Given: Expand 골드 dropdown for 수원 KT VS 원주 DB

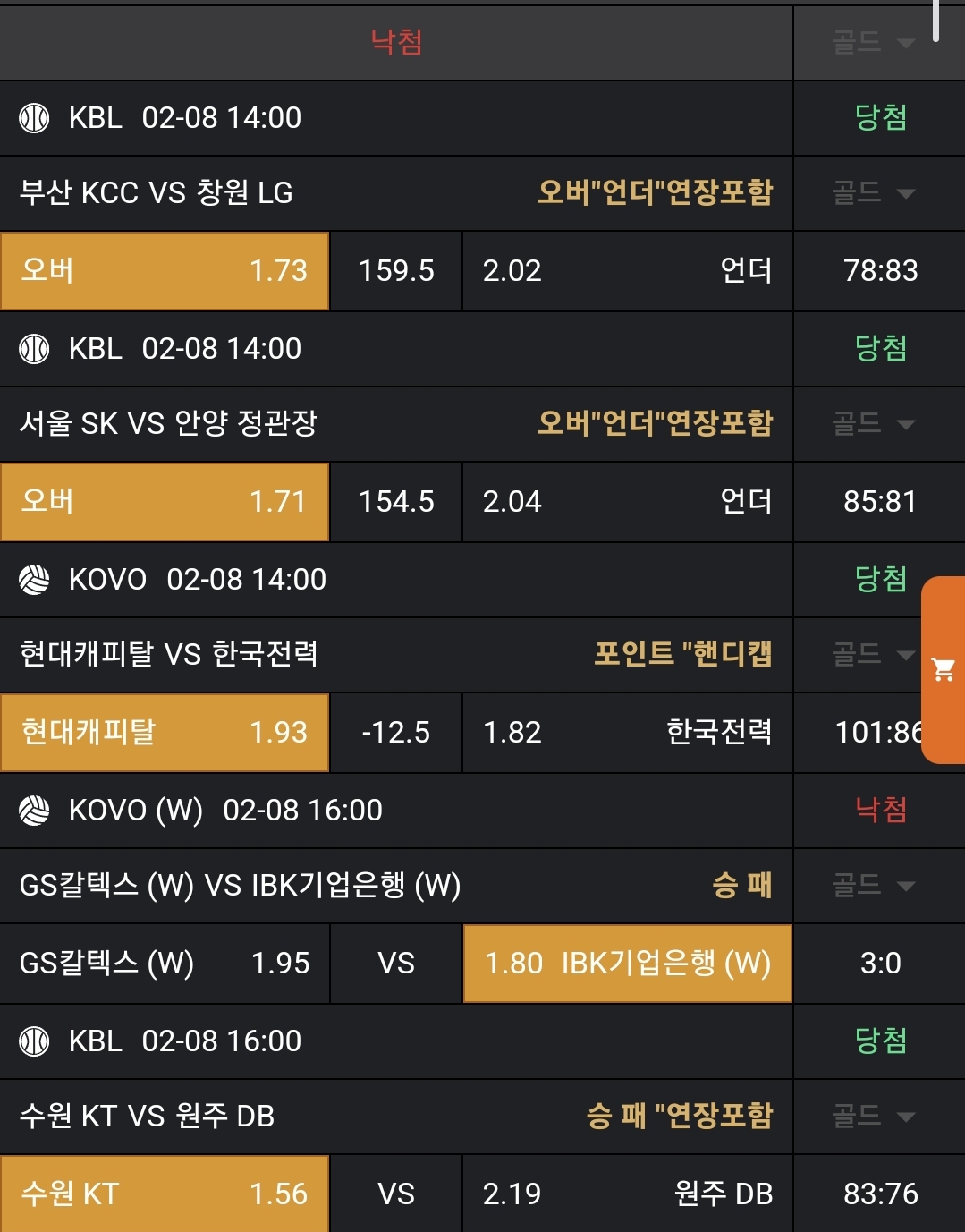Looking at the screenshot, I should pos(873,1116).
